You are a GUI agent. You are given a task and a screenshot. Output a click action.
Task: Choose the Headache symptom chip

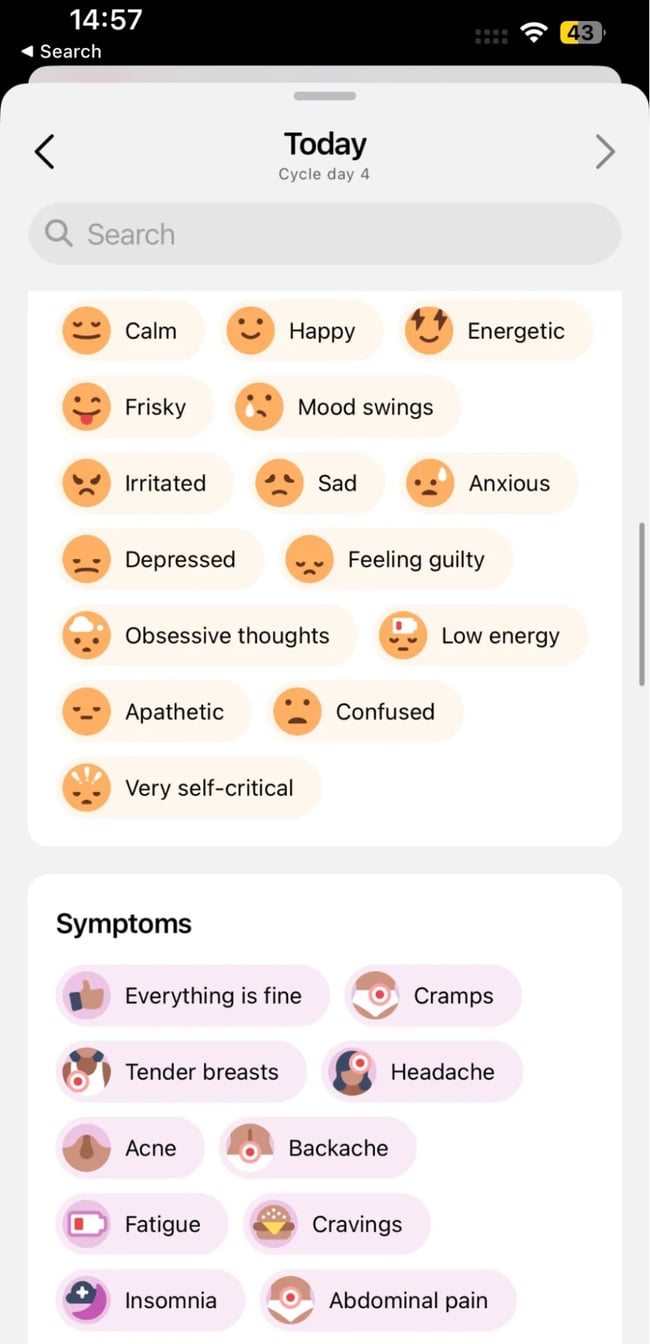click(422, 1072)
